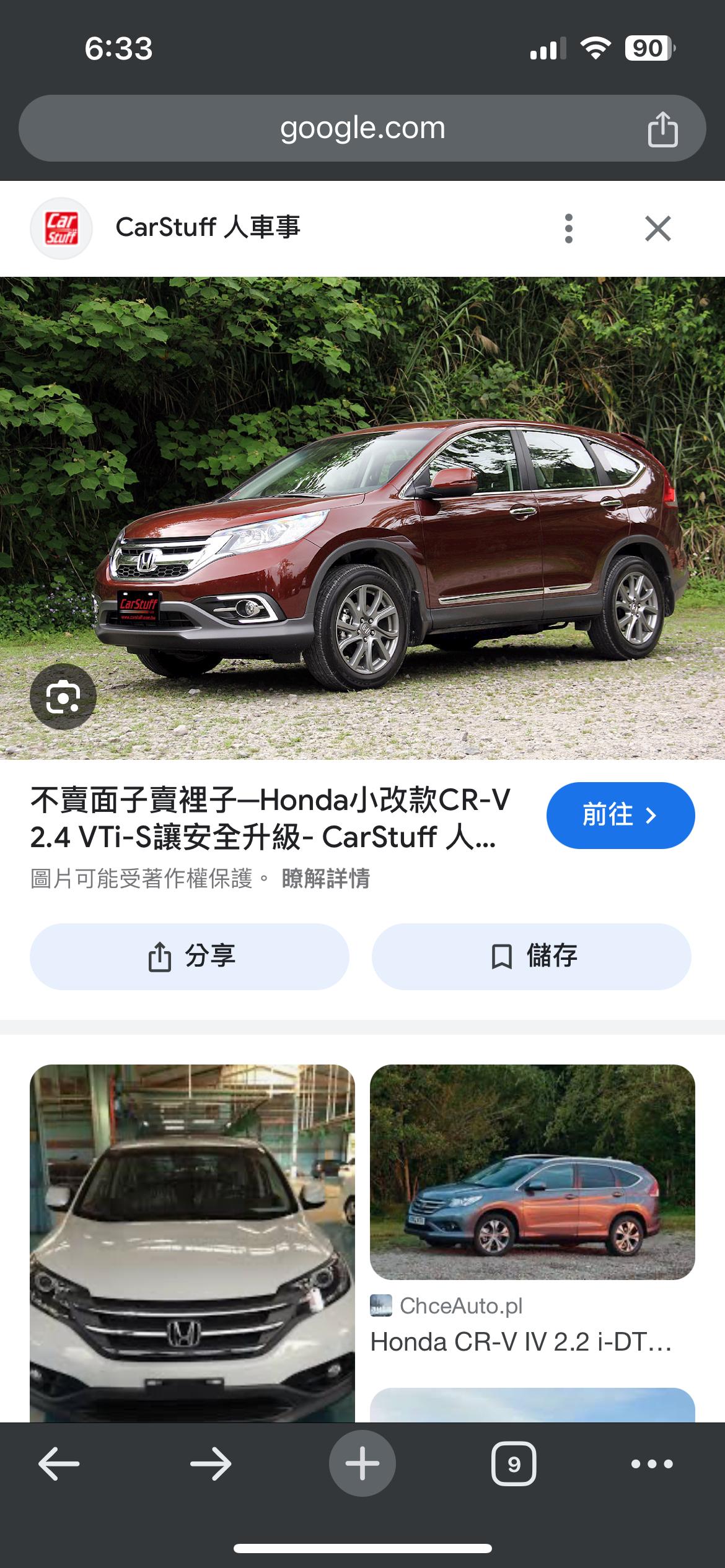Tap the 分享 button
Screen dimensions: 725x1568
pyautogui.click(x=190, y=956)
